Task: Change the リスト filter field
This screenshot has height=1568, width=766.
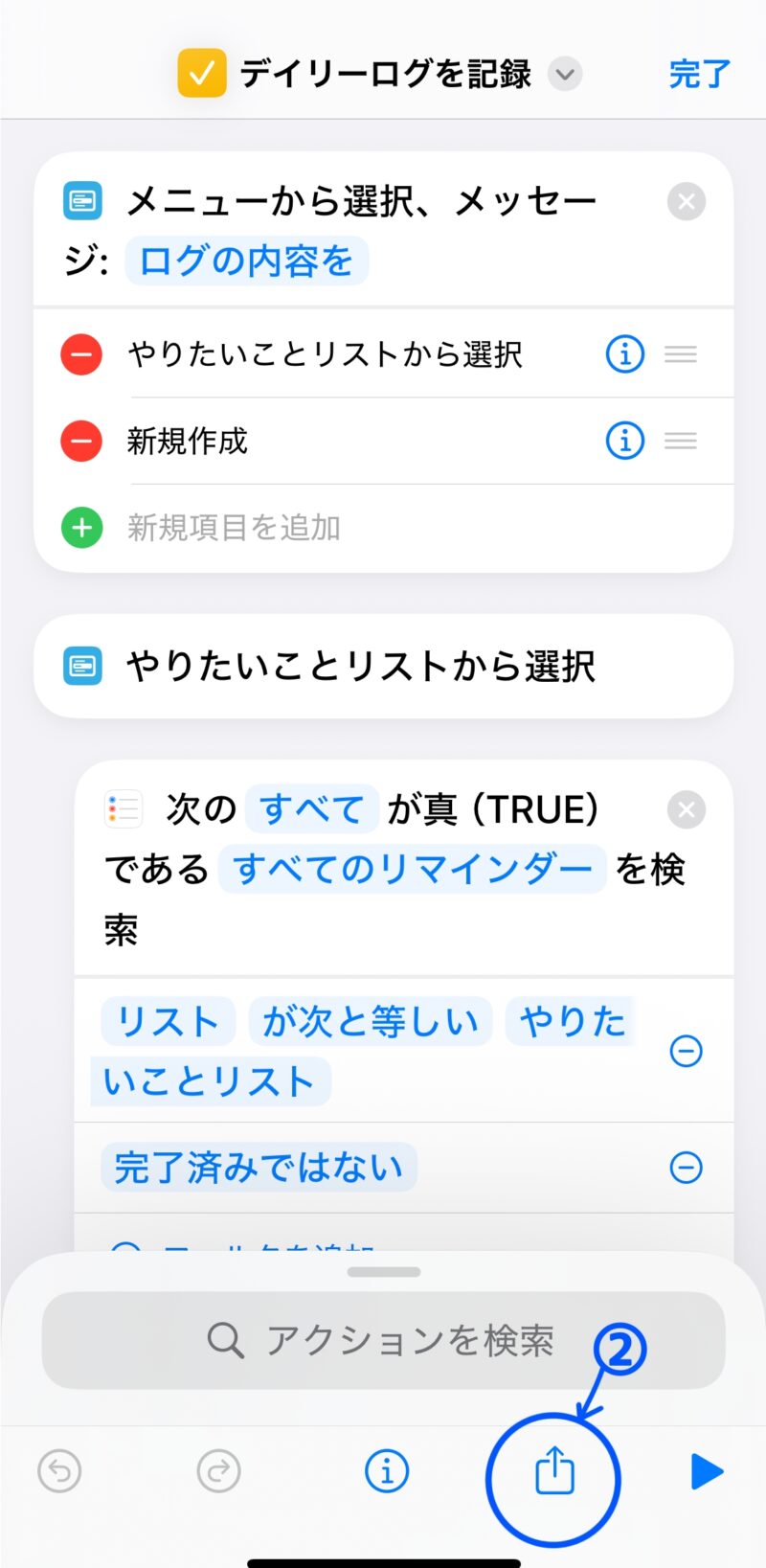Action: click(x=168, y=1021)
